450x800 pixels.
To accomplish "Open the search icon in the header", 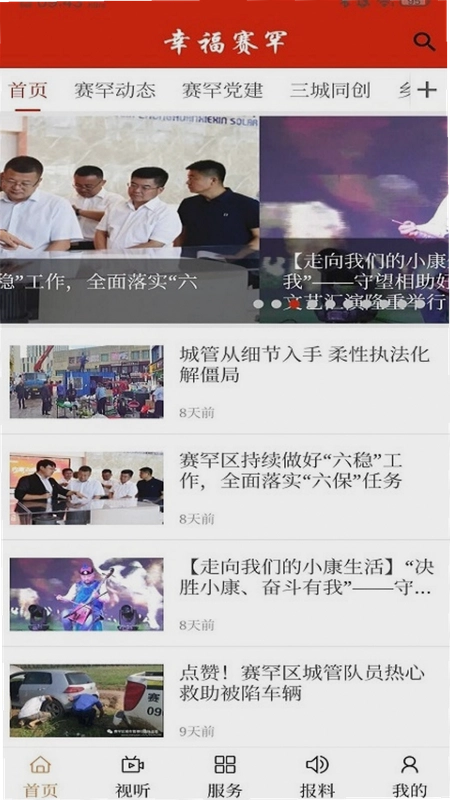I will pyautogui.click(x=423, y=42).
